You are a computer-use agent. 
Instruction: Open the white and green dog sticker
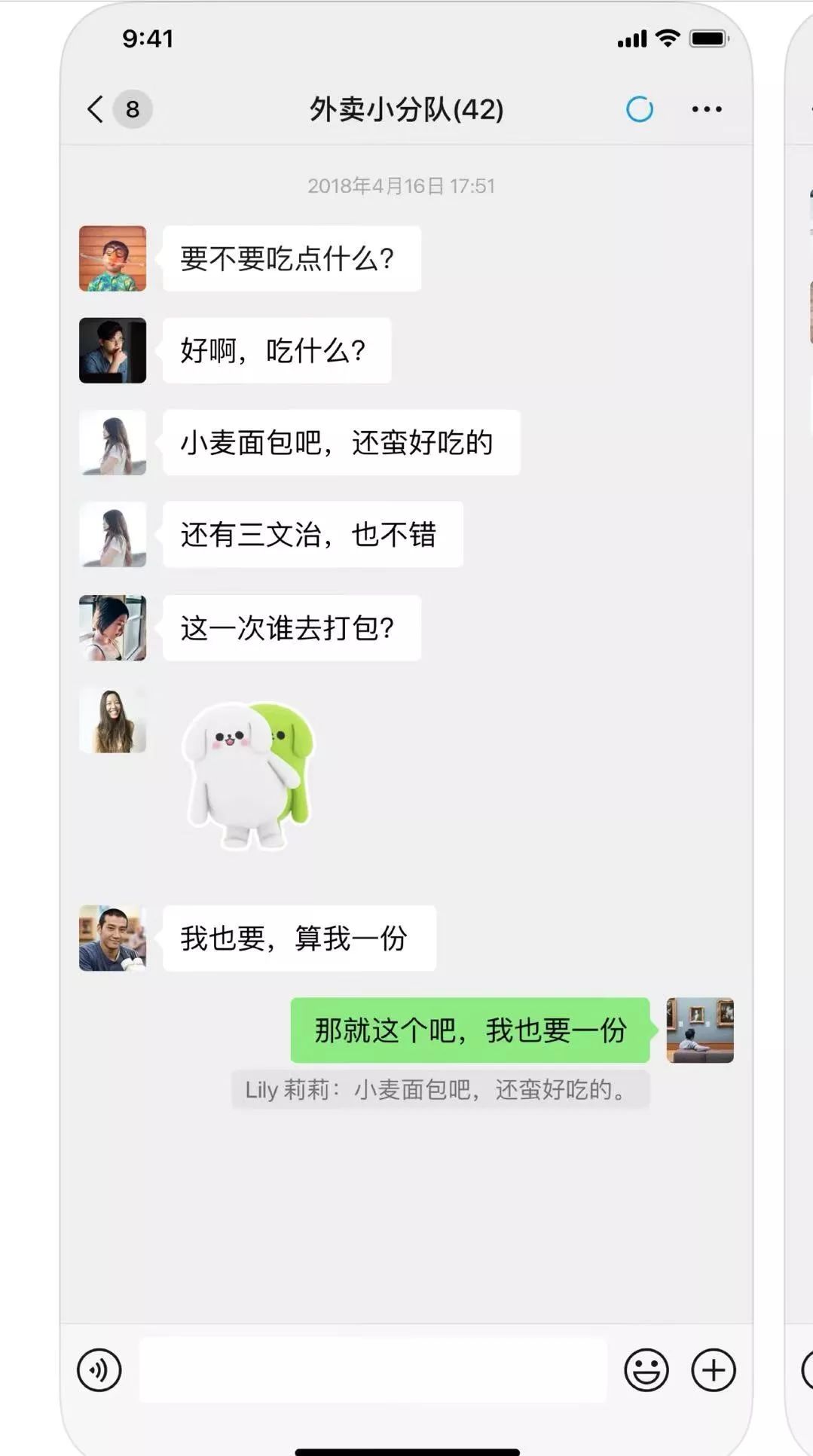click(248, 776)
